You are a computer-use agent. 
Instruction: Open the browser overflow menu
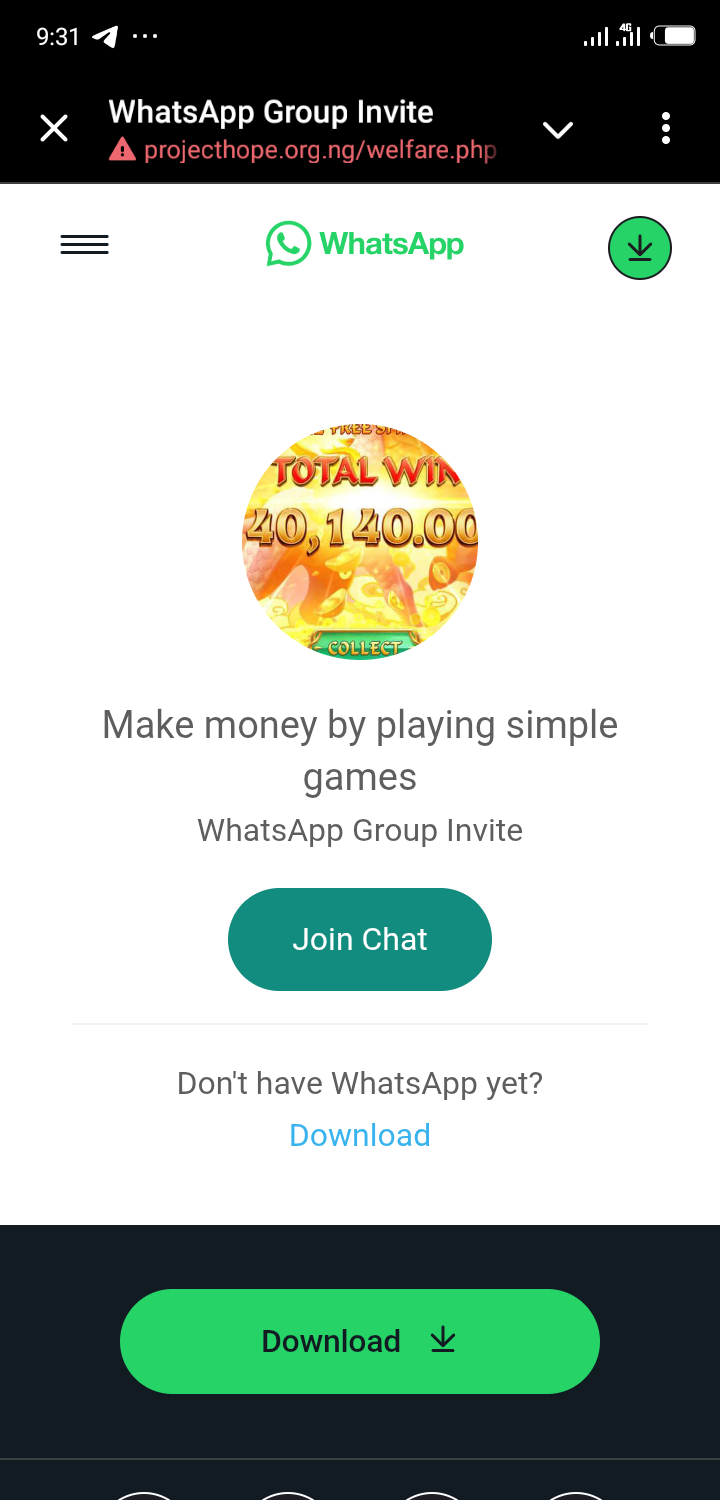click(666, 129)
